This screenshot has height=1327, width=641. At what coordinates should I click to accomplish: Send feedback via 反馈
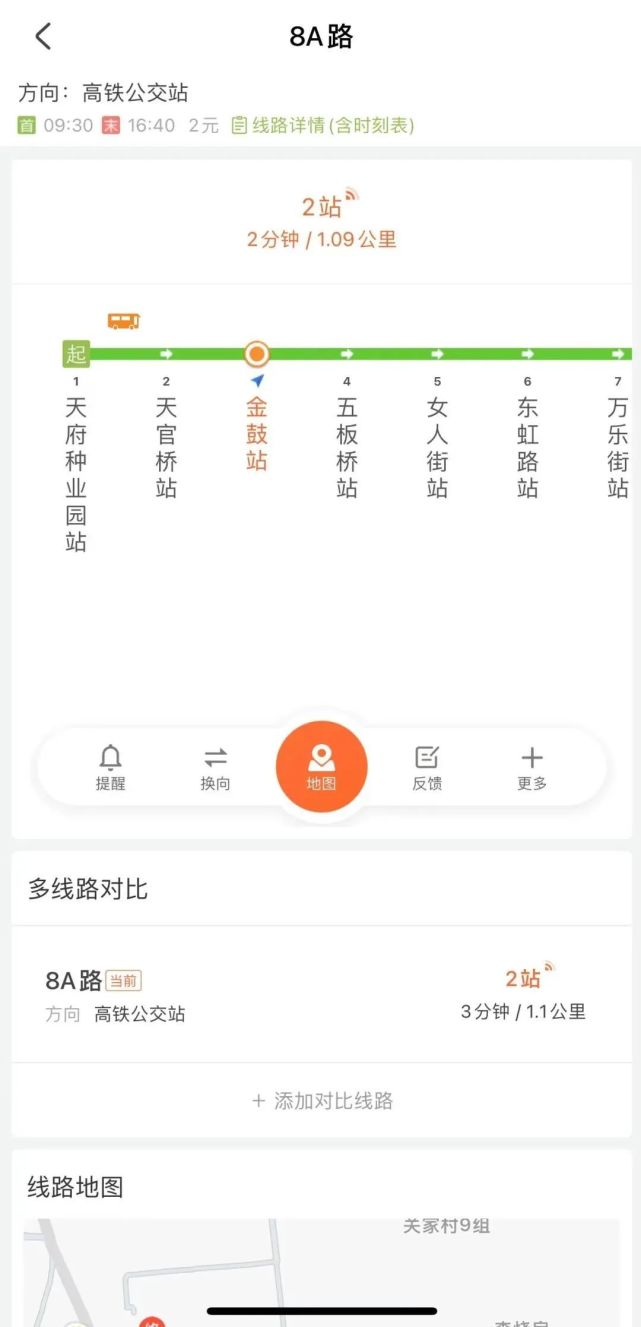pyautogui.click(x=427, y=768)
